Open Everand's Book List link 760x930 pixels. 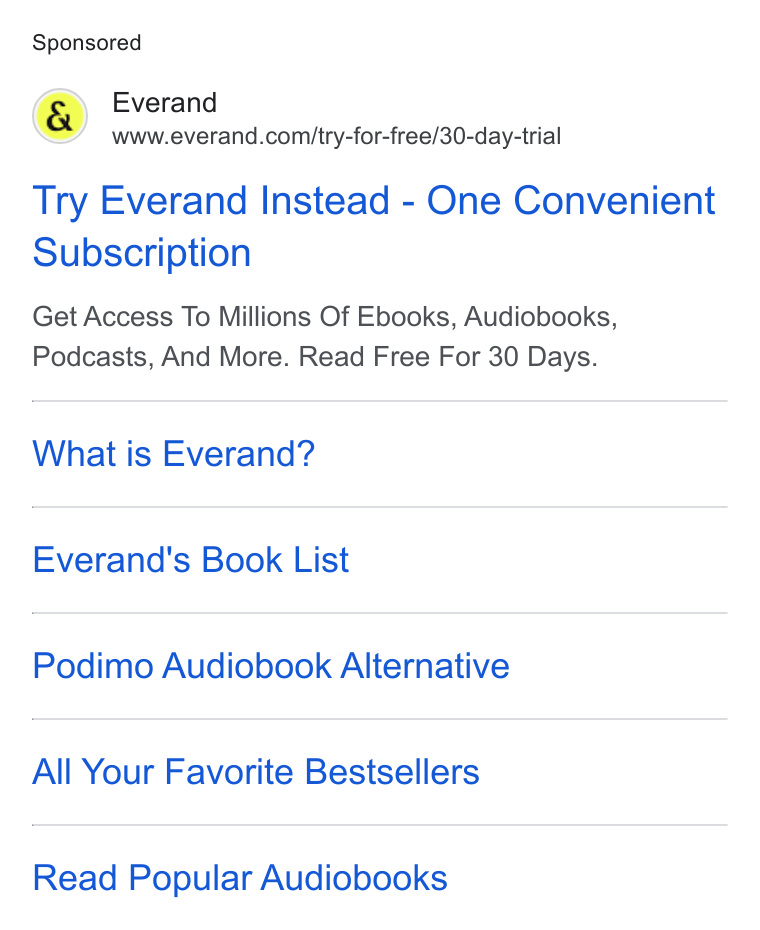tap(190, 559)
